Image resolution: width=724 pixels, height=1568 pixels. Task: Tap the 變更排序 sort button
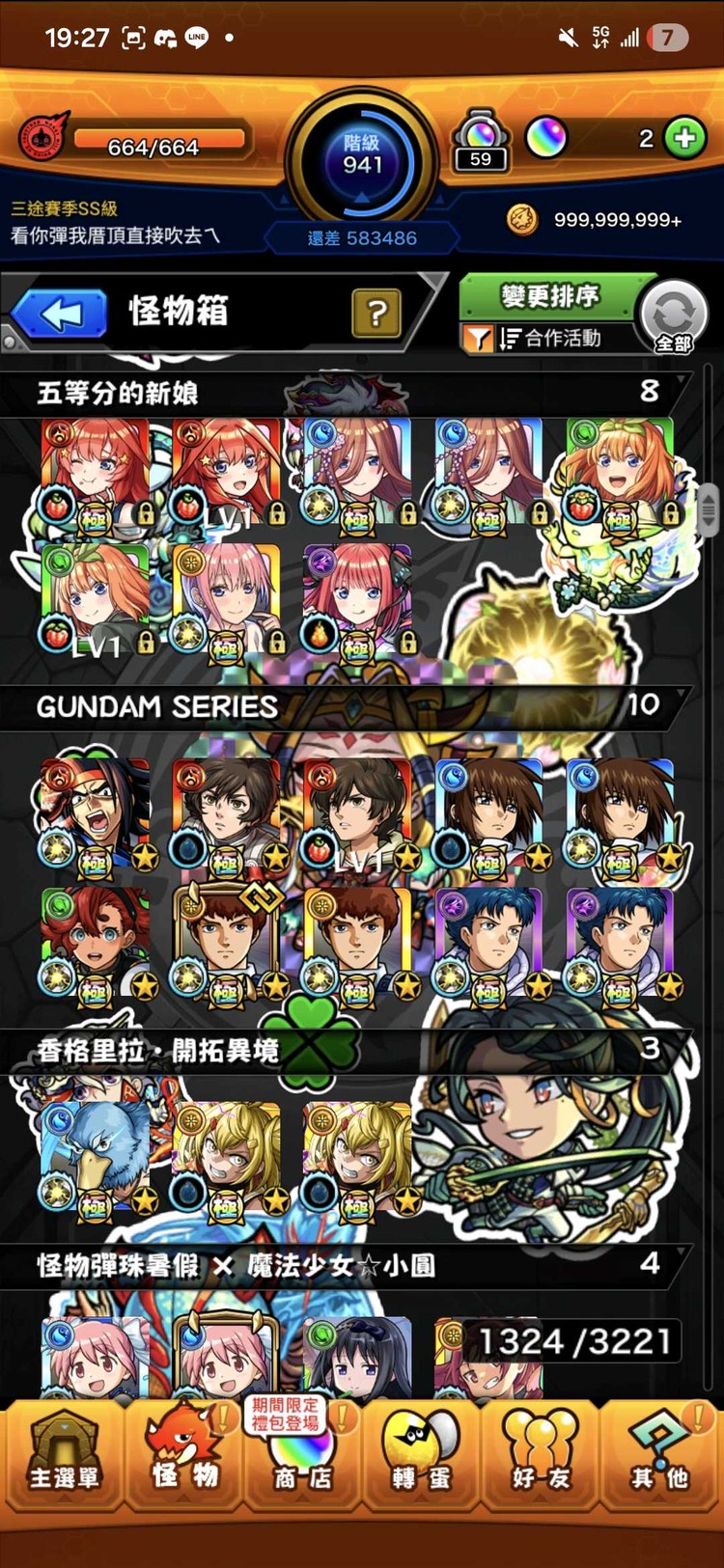(549, 296)
